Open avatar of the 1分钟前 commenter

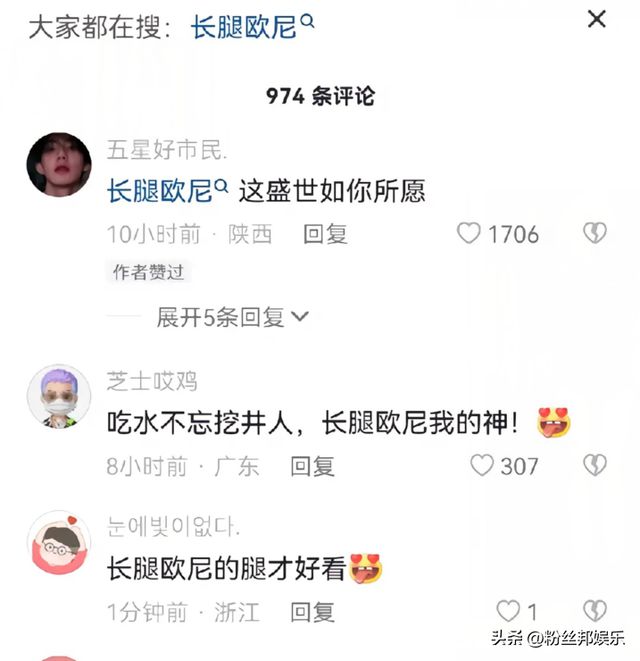pos(59,543)
